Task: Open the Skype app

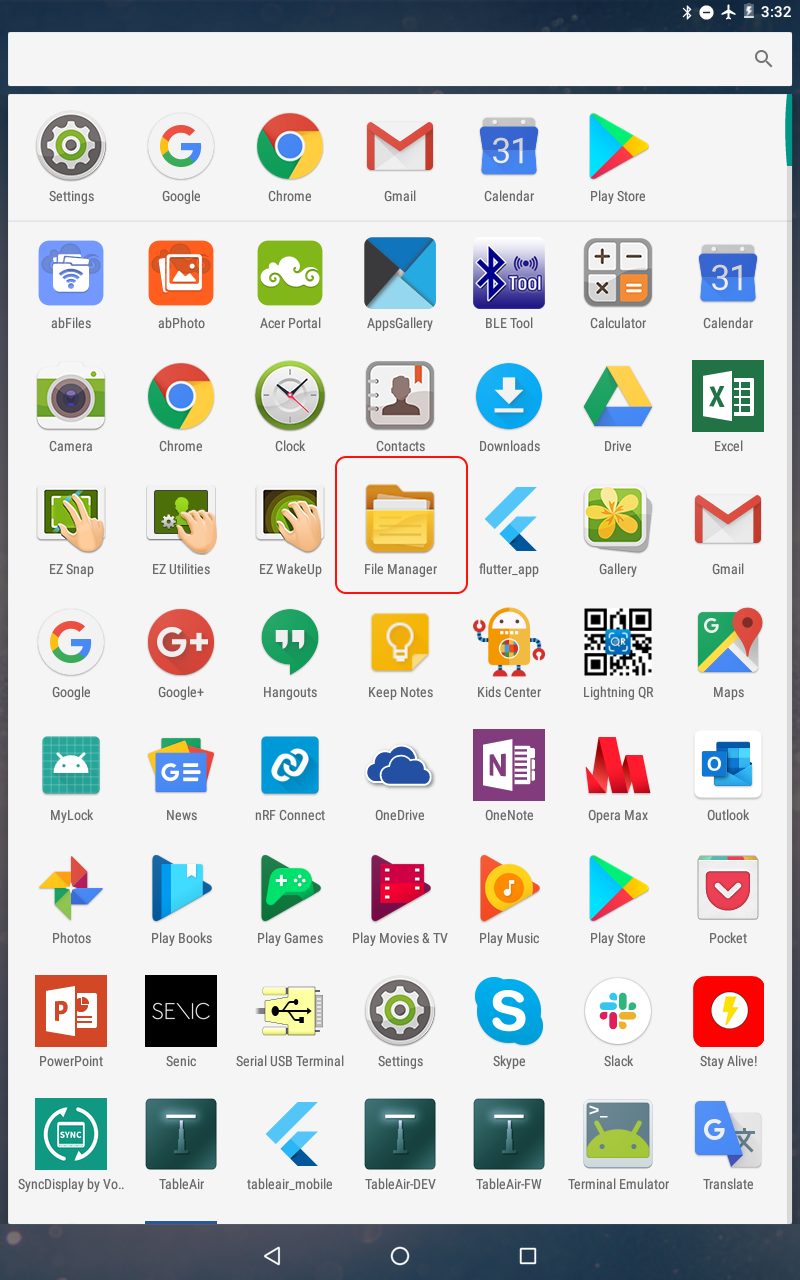Action: pyautogui.click(x=509, y=1012)
